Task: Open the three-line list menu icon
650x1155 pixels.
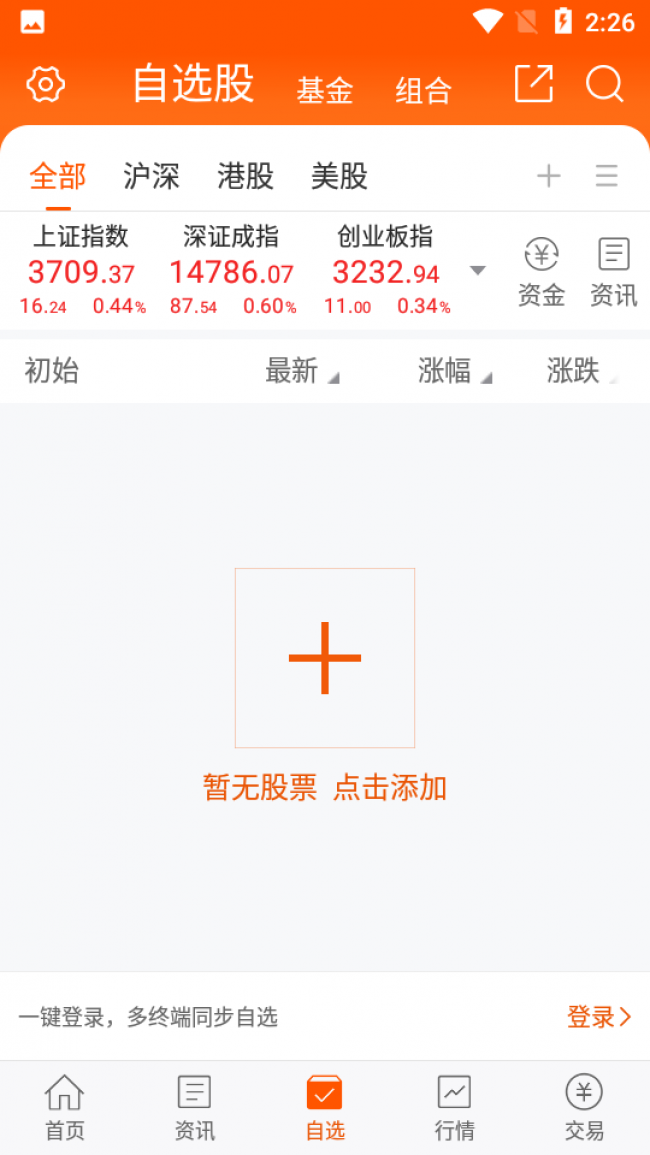Action: [x=606, y=177]
